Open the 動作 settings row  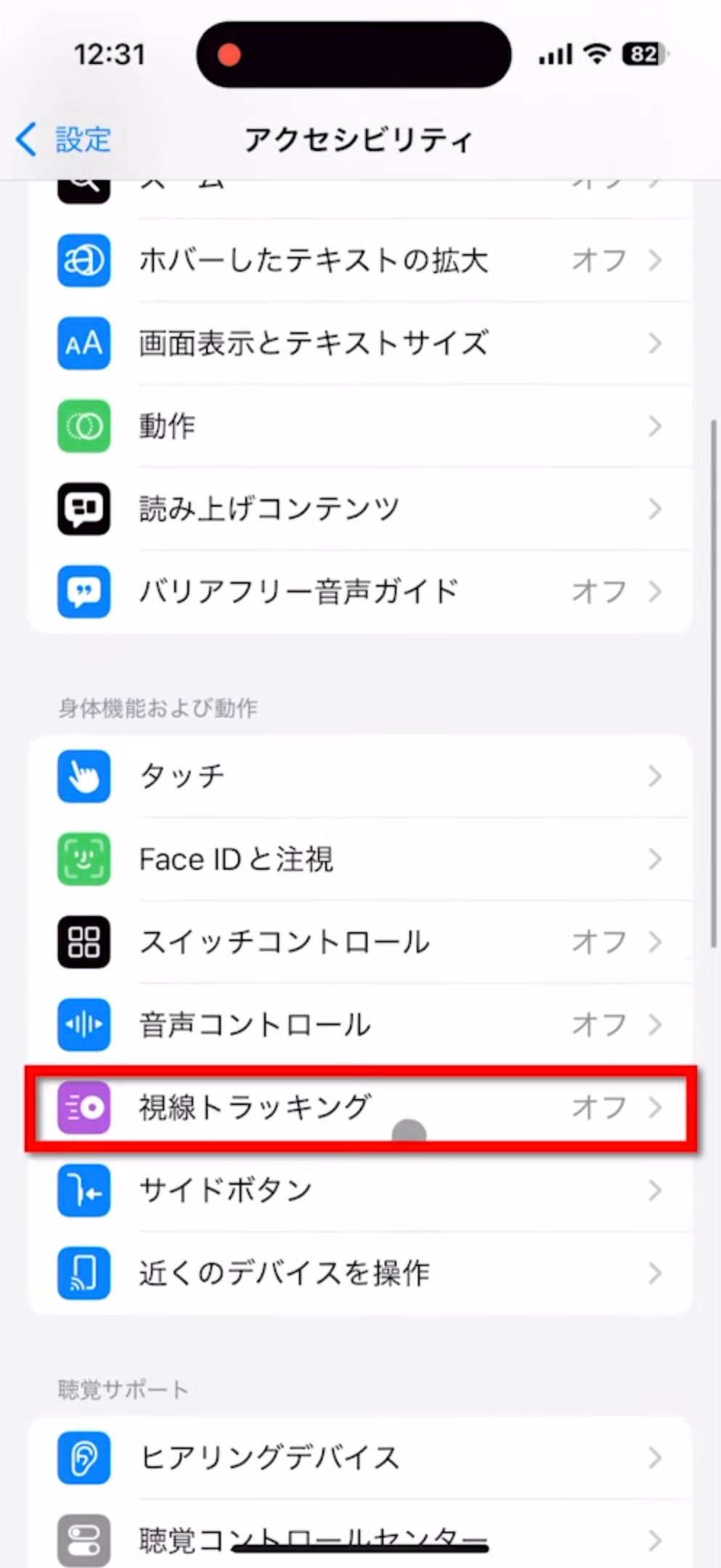[x=359, y=425]
